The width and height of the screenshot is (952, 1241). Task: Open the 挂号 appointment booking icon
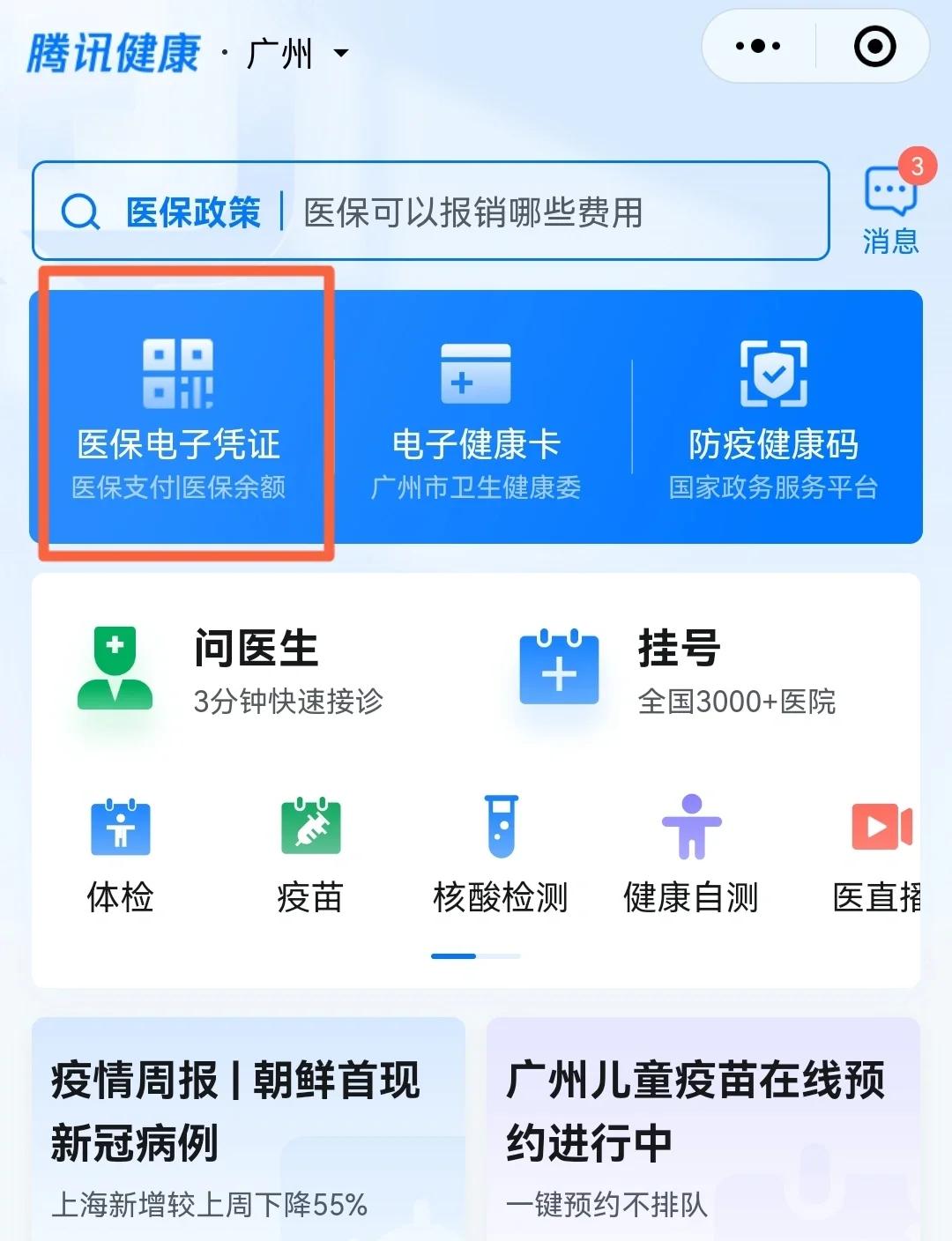[558, 670]
